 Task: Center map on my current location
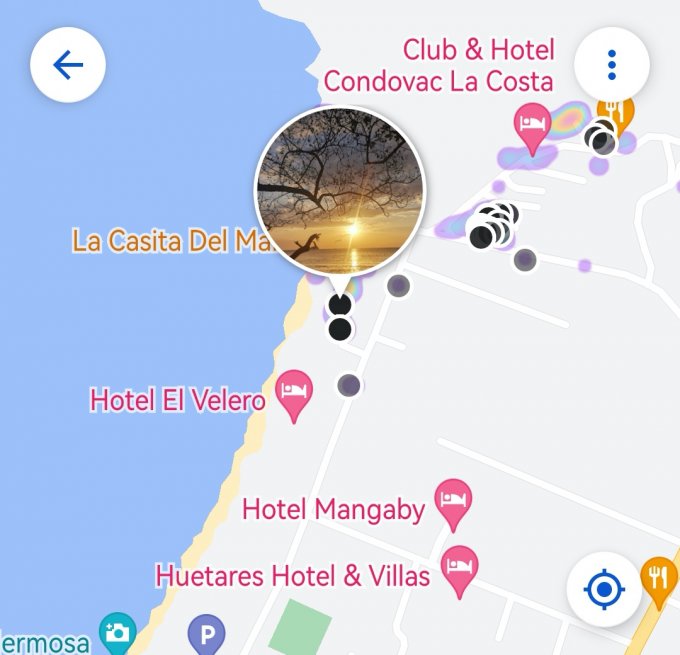pos(604,589)
